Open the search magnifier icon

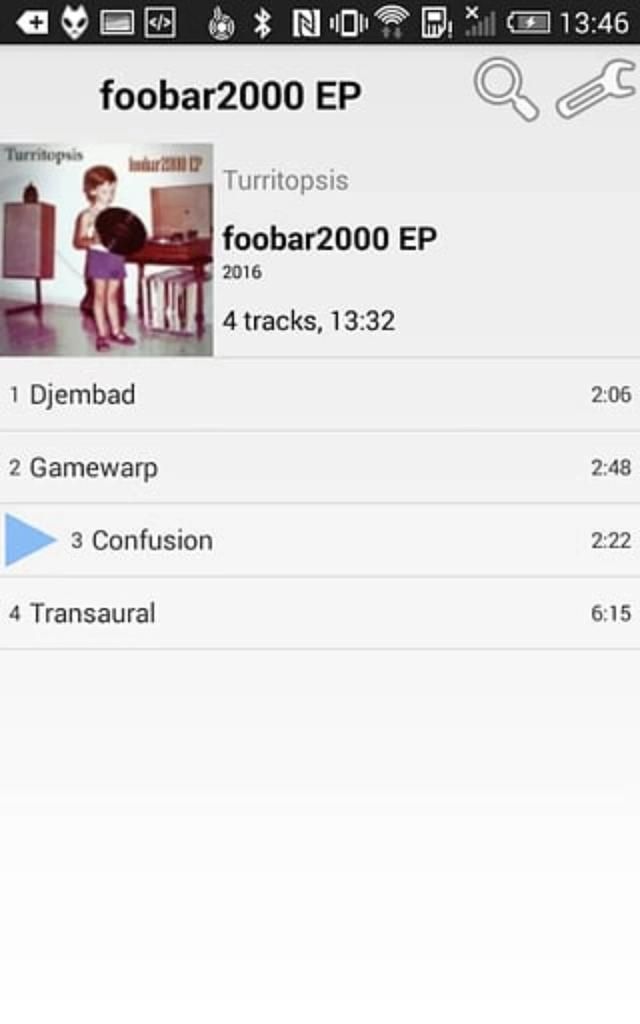pos(505,90)
